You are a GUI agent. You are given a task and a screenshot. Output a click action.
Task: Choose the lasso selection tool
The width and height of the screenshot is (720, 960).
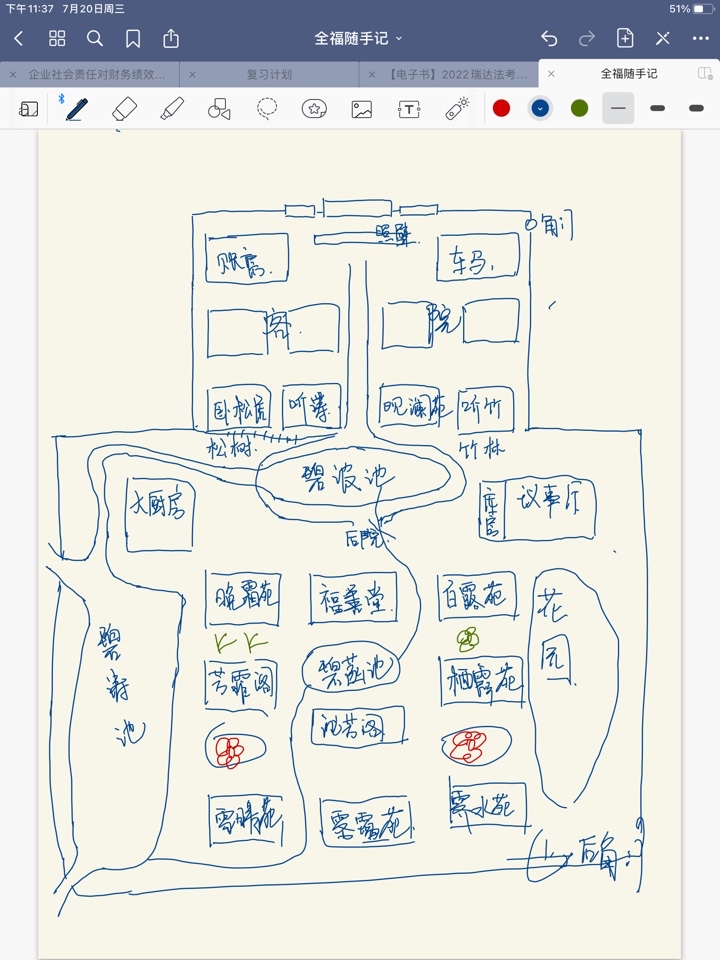point(267,108)
